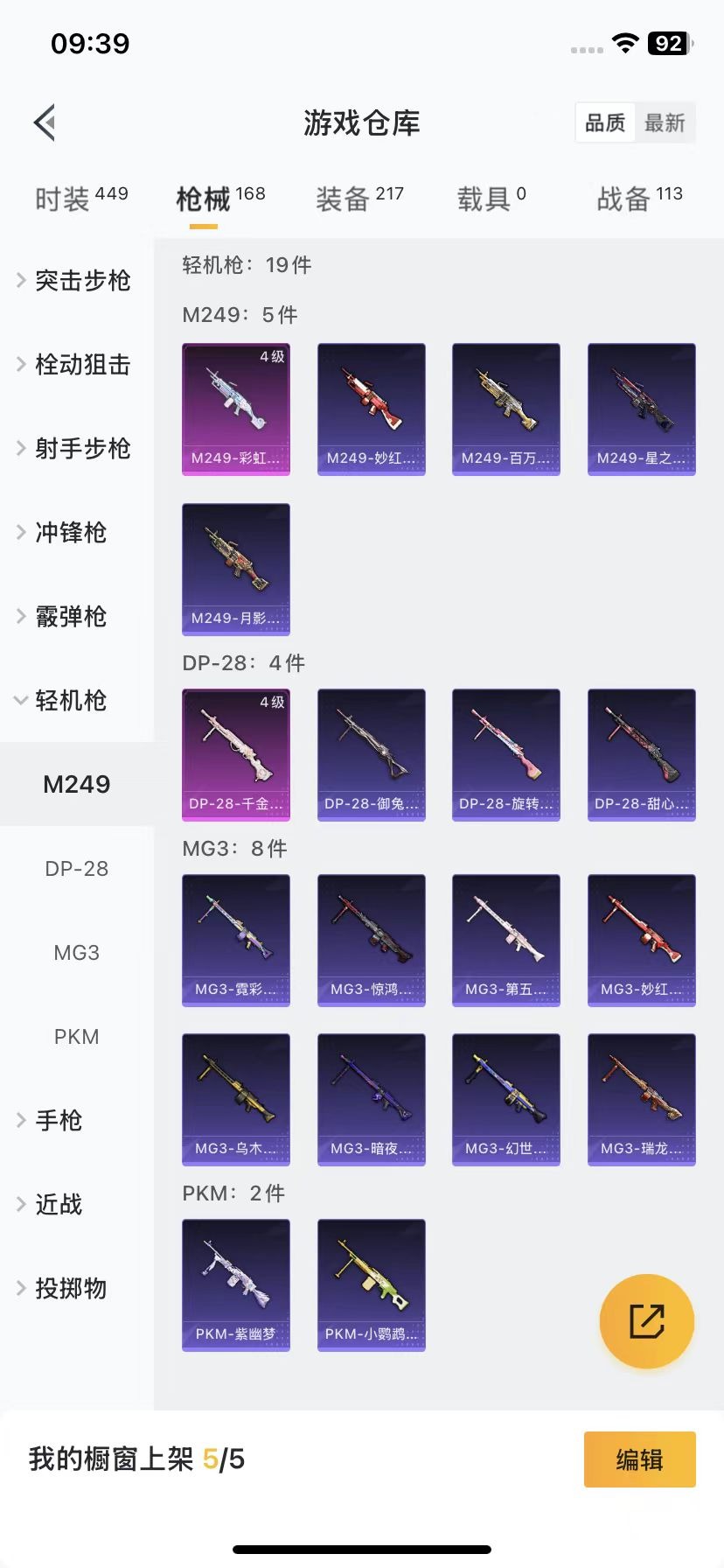Go back from 游戏仓库
Viewport: 724px width, 1568px height.
tap(45, 122)
